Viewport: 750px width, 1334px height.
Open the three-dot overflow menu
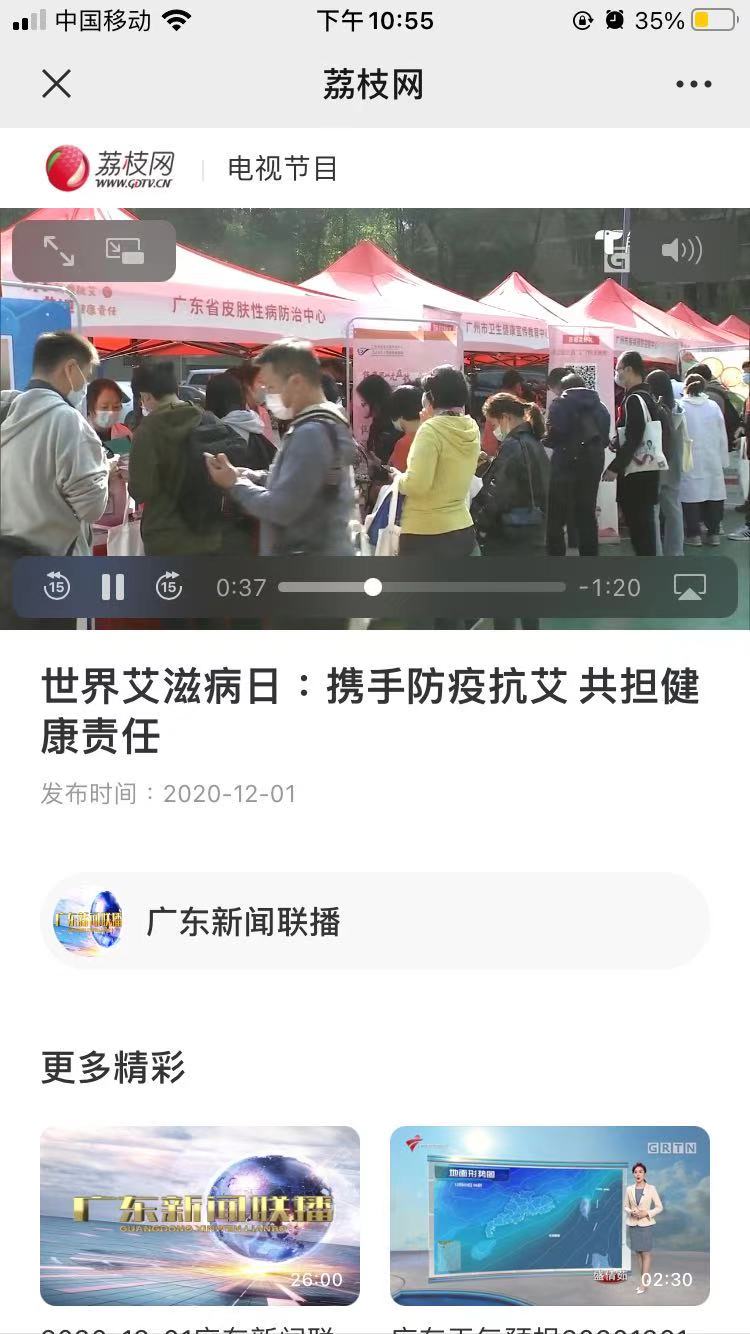tap(693, 84)
